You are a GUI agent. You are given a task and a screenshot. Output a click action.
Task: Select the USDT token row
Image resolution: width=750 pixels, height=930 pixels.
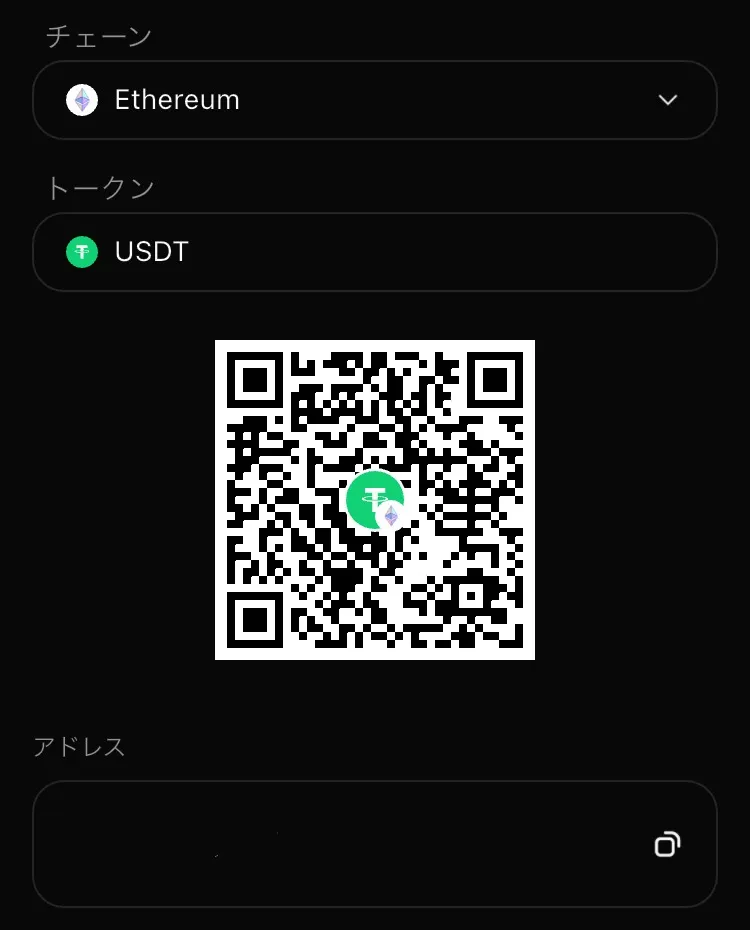point(375,252)
